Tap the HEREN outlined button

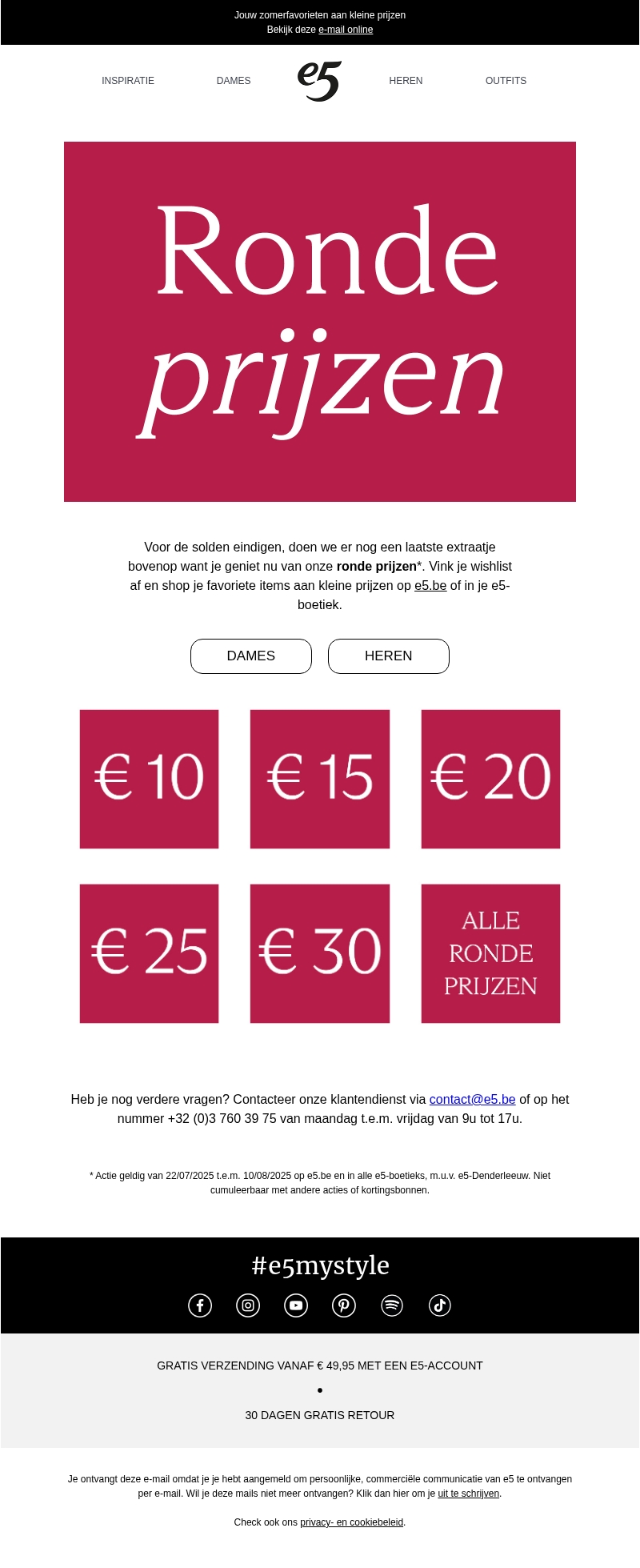[389, 656]
